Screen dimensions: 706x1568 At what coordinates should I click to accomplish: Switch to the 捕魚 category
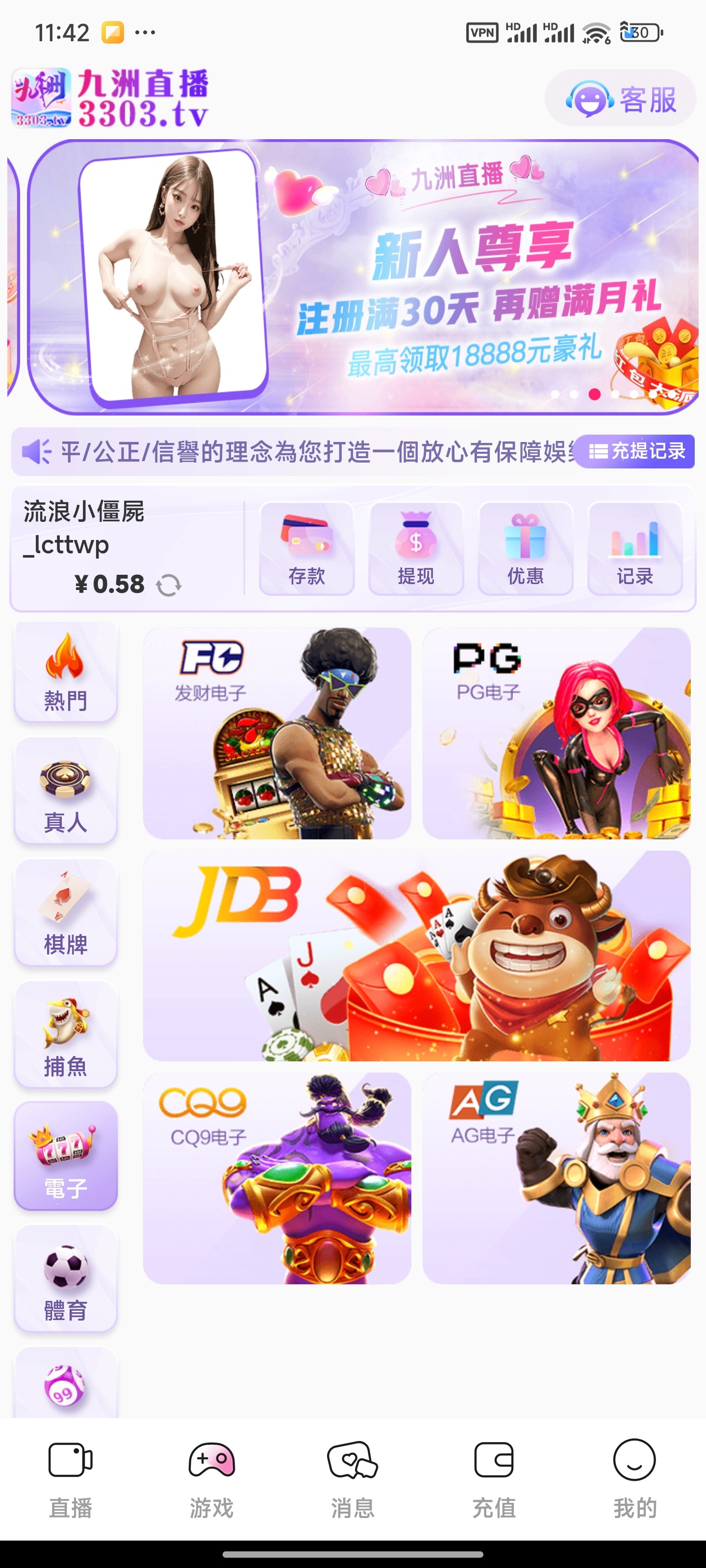[x=66, y=1036]
